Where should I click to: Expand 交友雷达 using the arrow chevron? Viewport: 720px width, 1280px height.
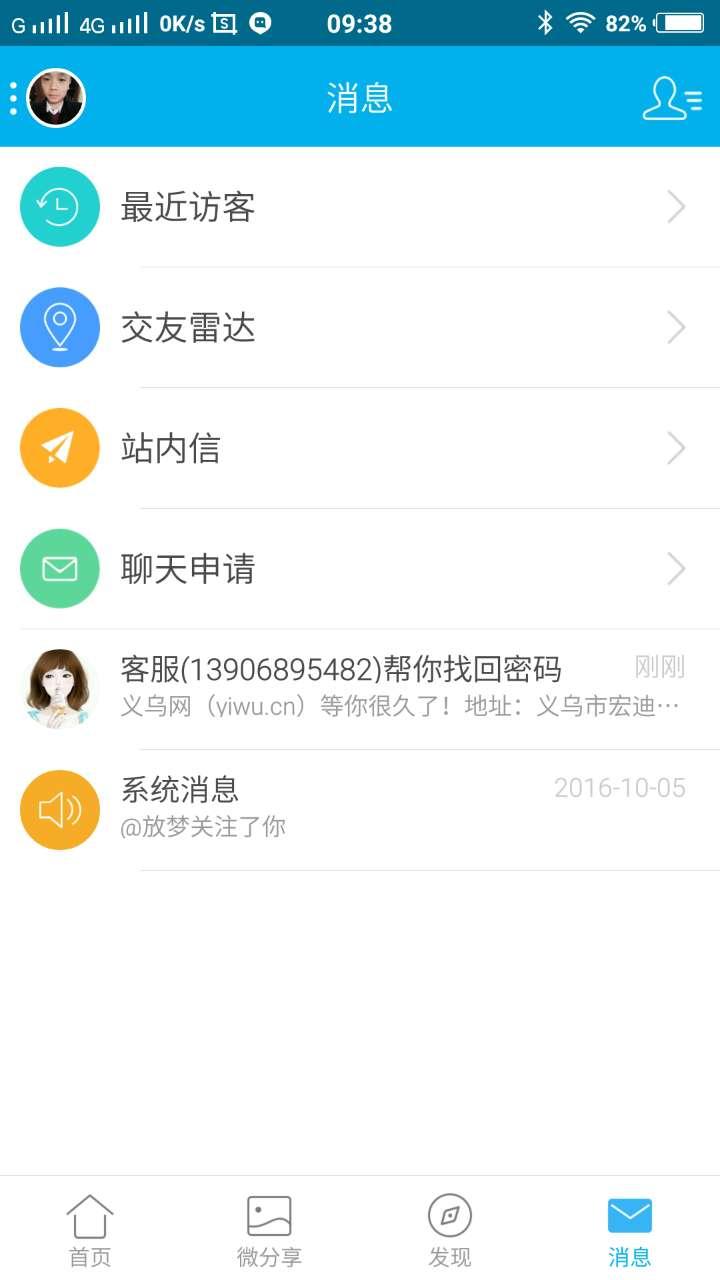click(676, 327)
